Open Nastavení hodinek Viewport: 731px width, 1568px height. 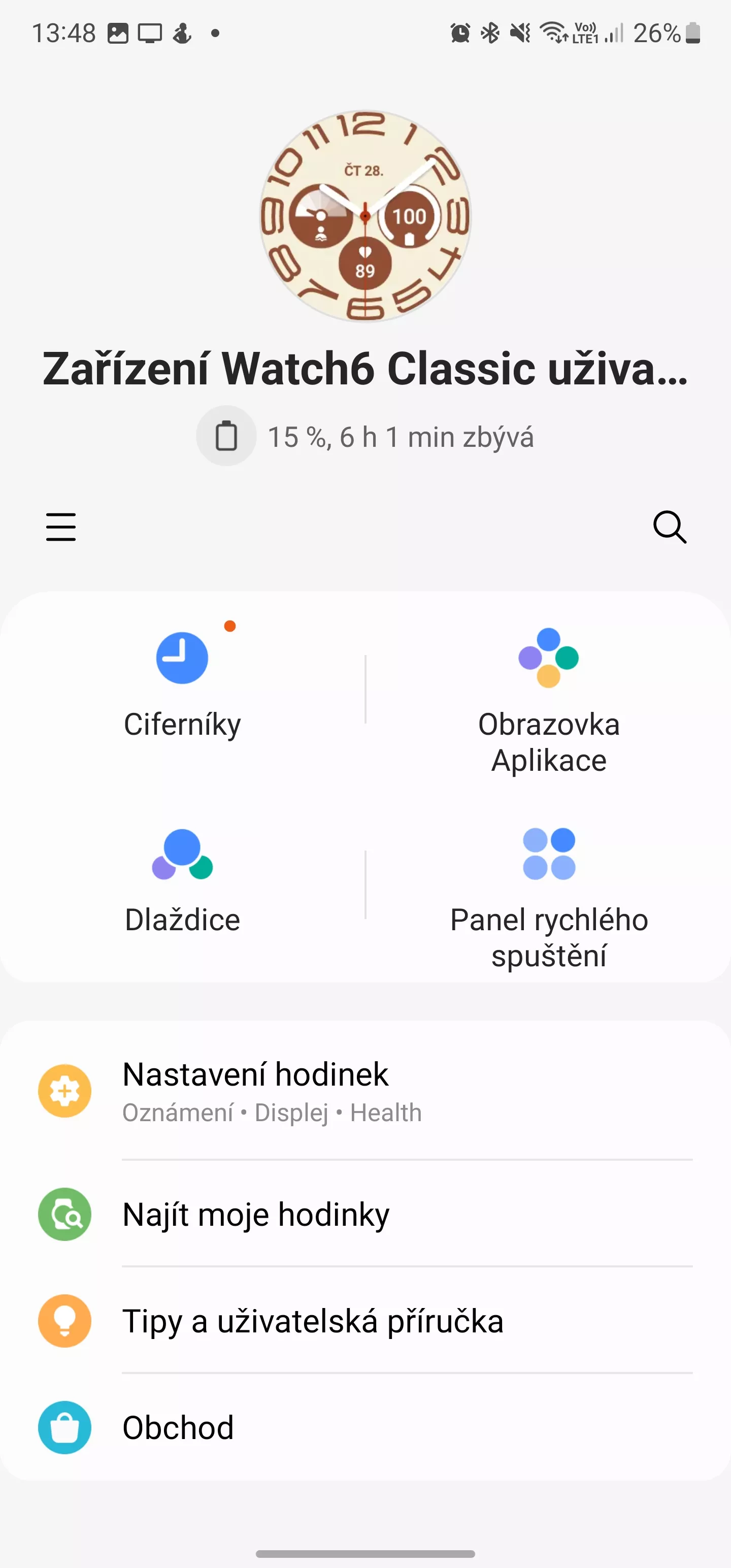(x=365, y=1091)
